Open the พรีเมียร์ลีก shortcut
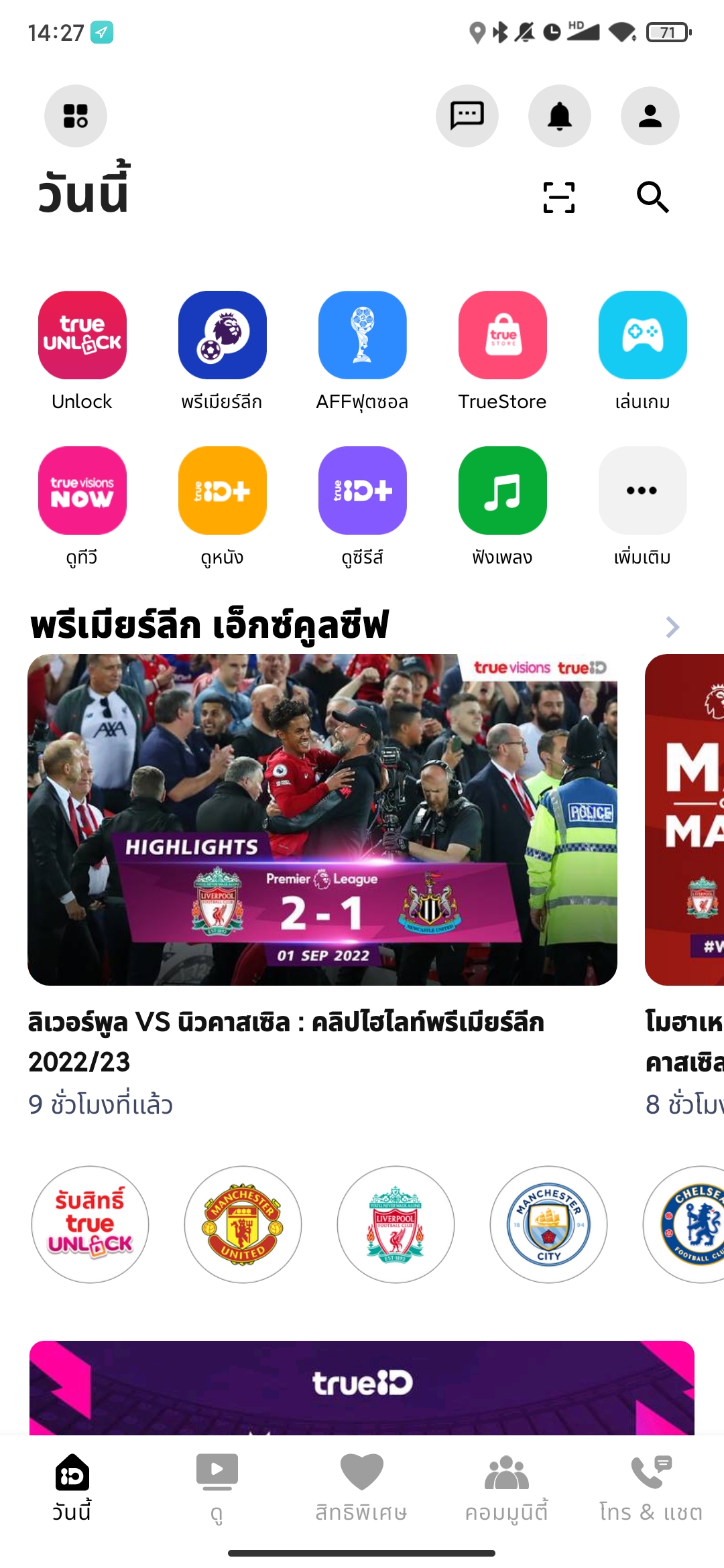The image size is (724, 1568). [x=223, y=335]
